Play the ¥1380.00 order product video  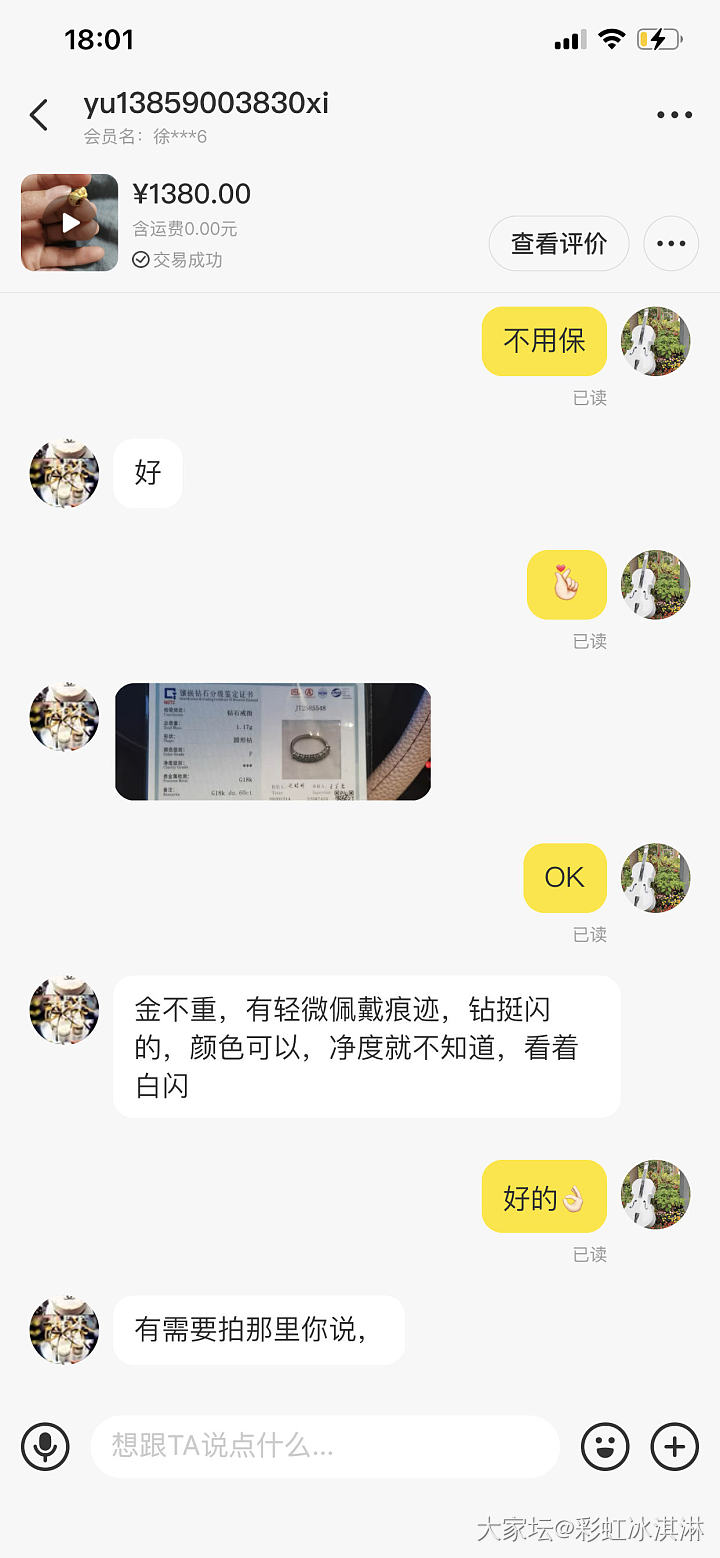click(70, 223)
